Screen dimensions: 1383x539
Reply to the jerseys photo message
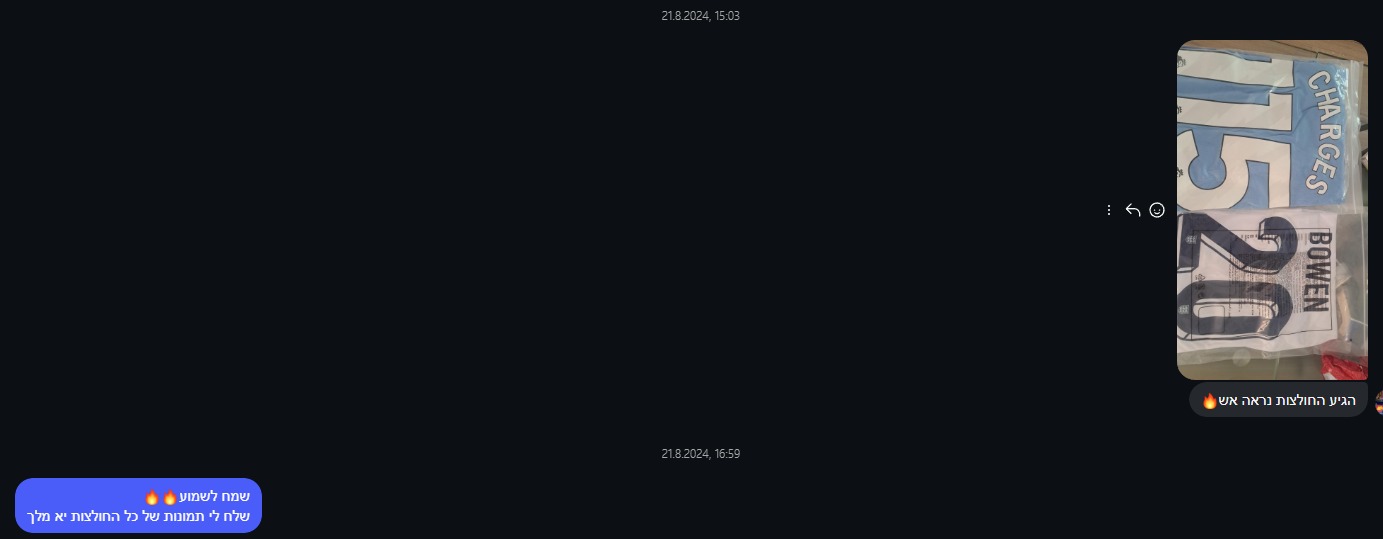pyautogui.click(x=1133, y=210)
